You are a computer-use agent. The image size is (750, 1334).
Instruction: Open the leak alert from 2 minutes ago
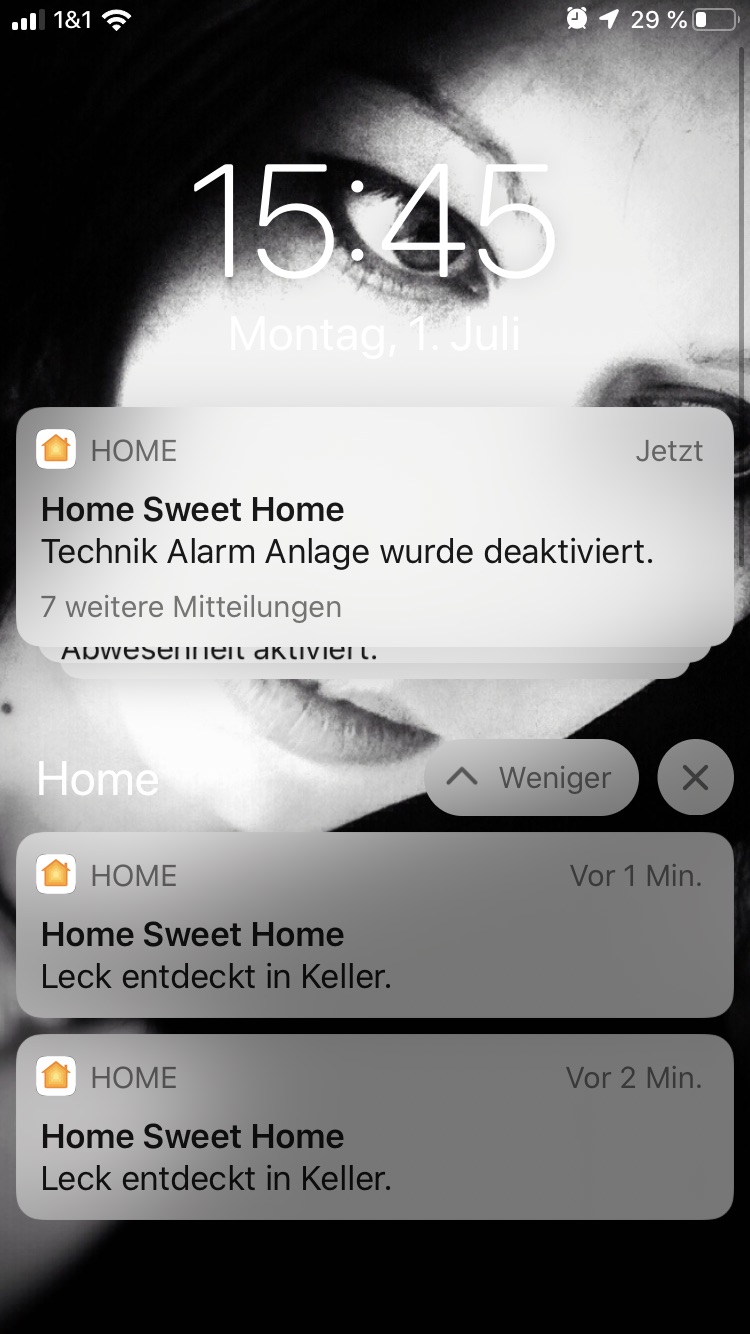(x=374, y=1127)
